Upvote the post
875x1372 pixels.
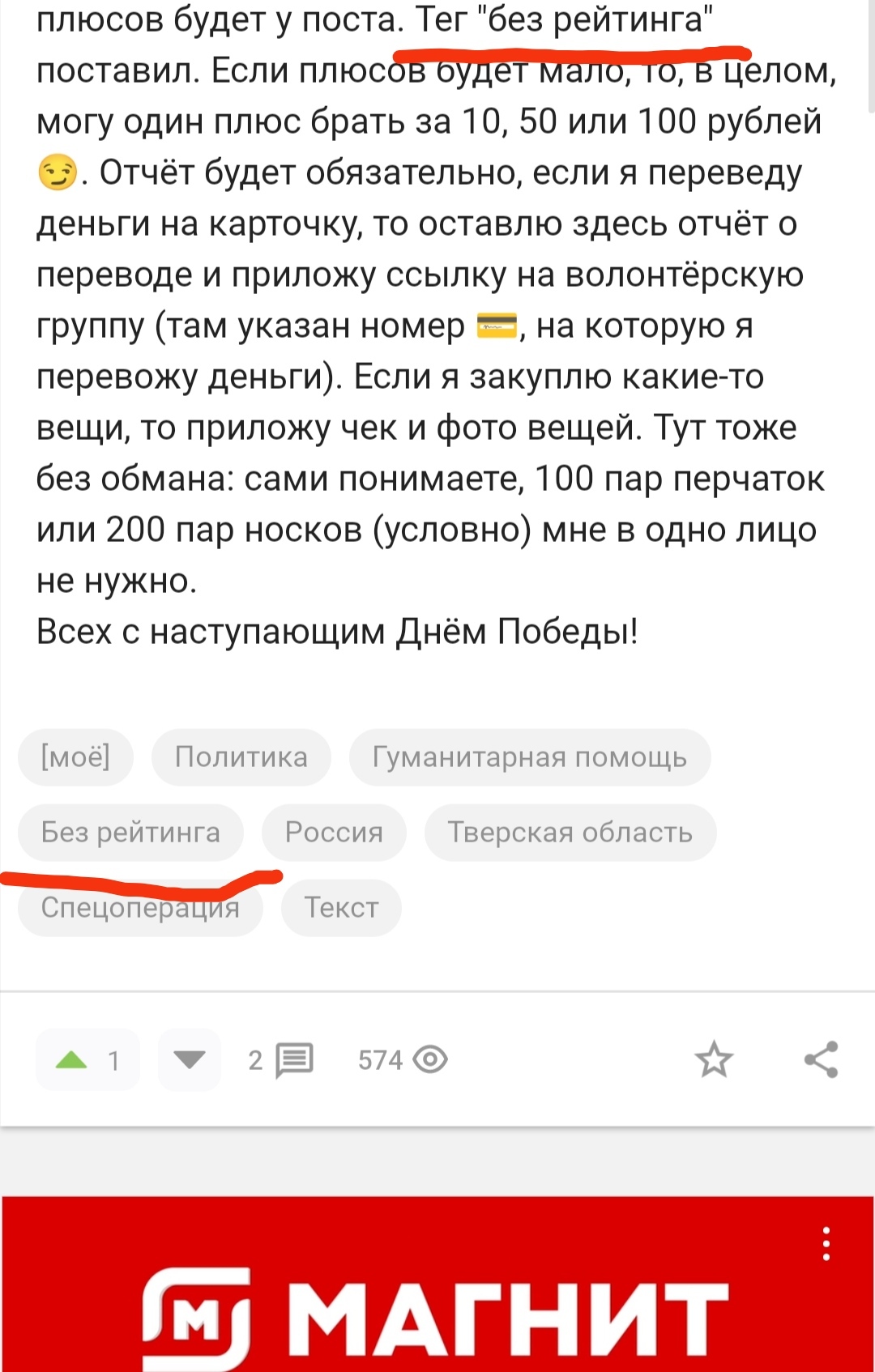pos(73,1059)
